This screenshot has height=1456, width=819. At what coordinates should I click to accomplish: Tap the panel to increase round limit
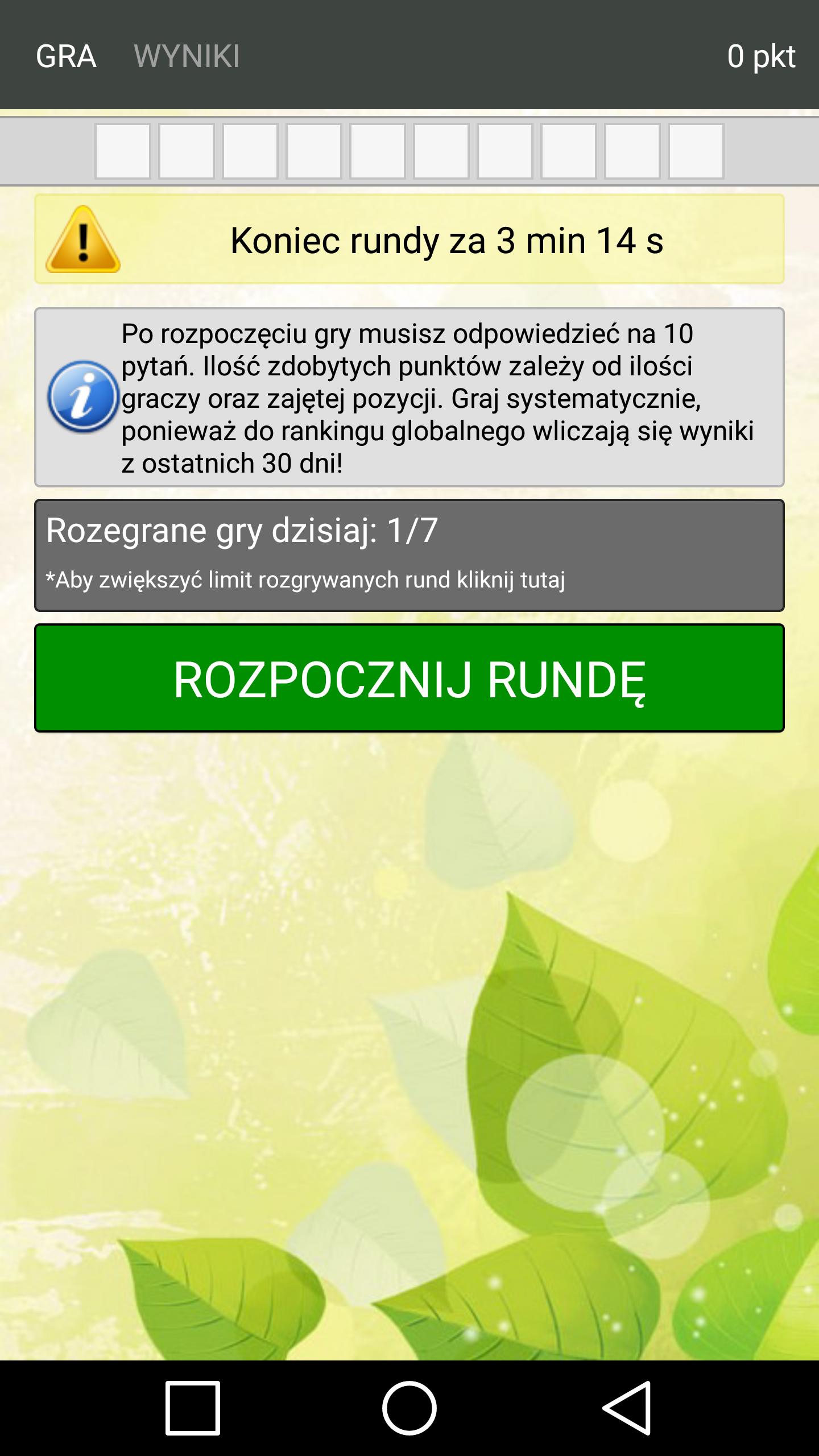pyautogui.click(x=409, y=556)
